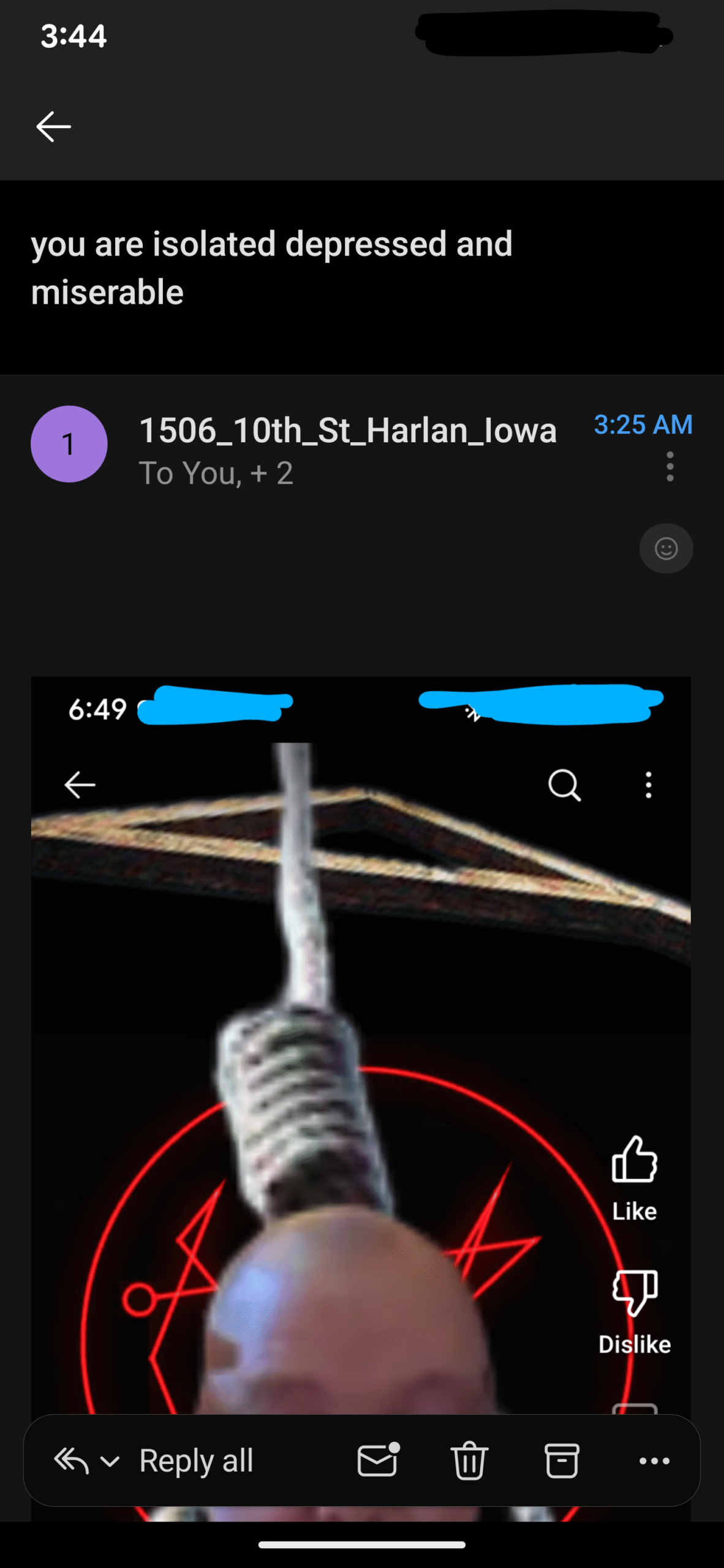The width and height of the screenshot is (724, 1568).
Task: Open more actions in the bottom toolbar
Action: (654, 1461)
